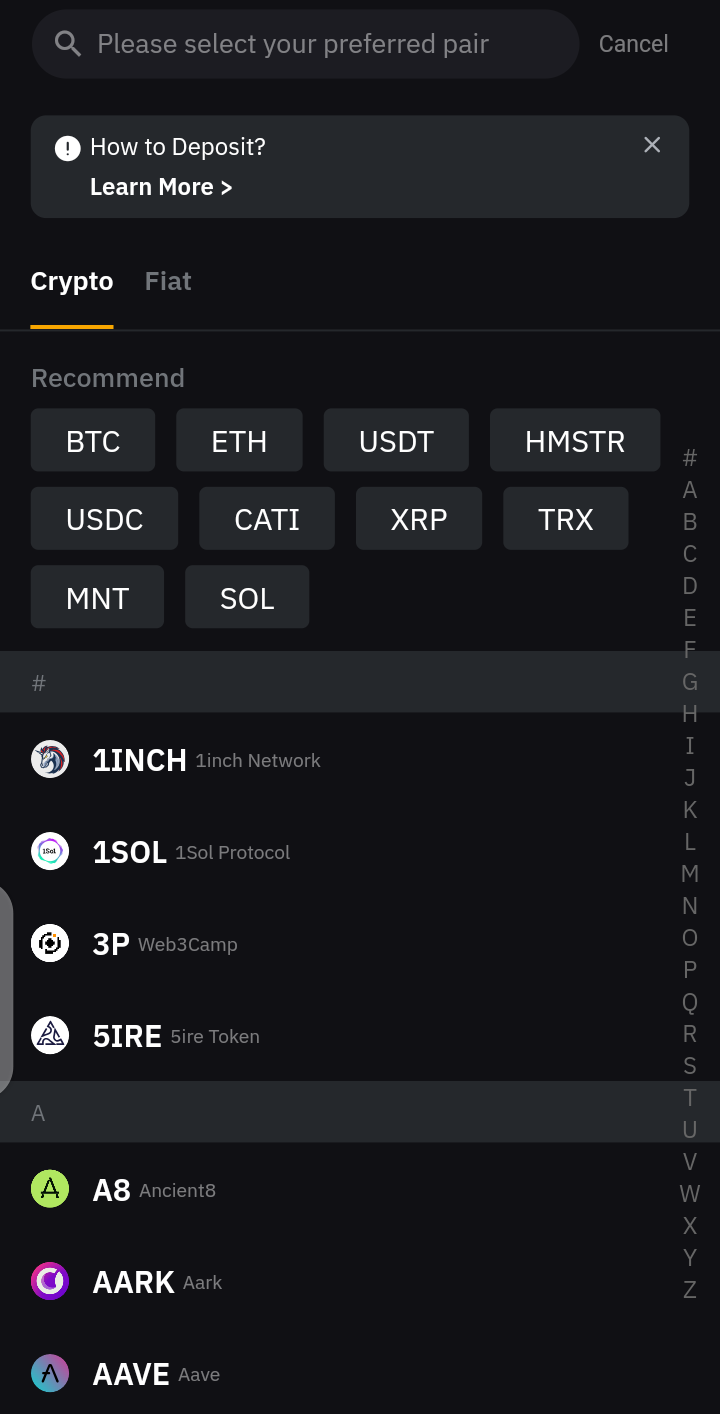Screen dimensions: 720x1414
Task: Open the Learn More link
Action: click(160, 187)
